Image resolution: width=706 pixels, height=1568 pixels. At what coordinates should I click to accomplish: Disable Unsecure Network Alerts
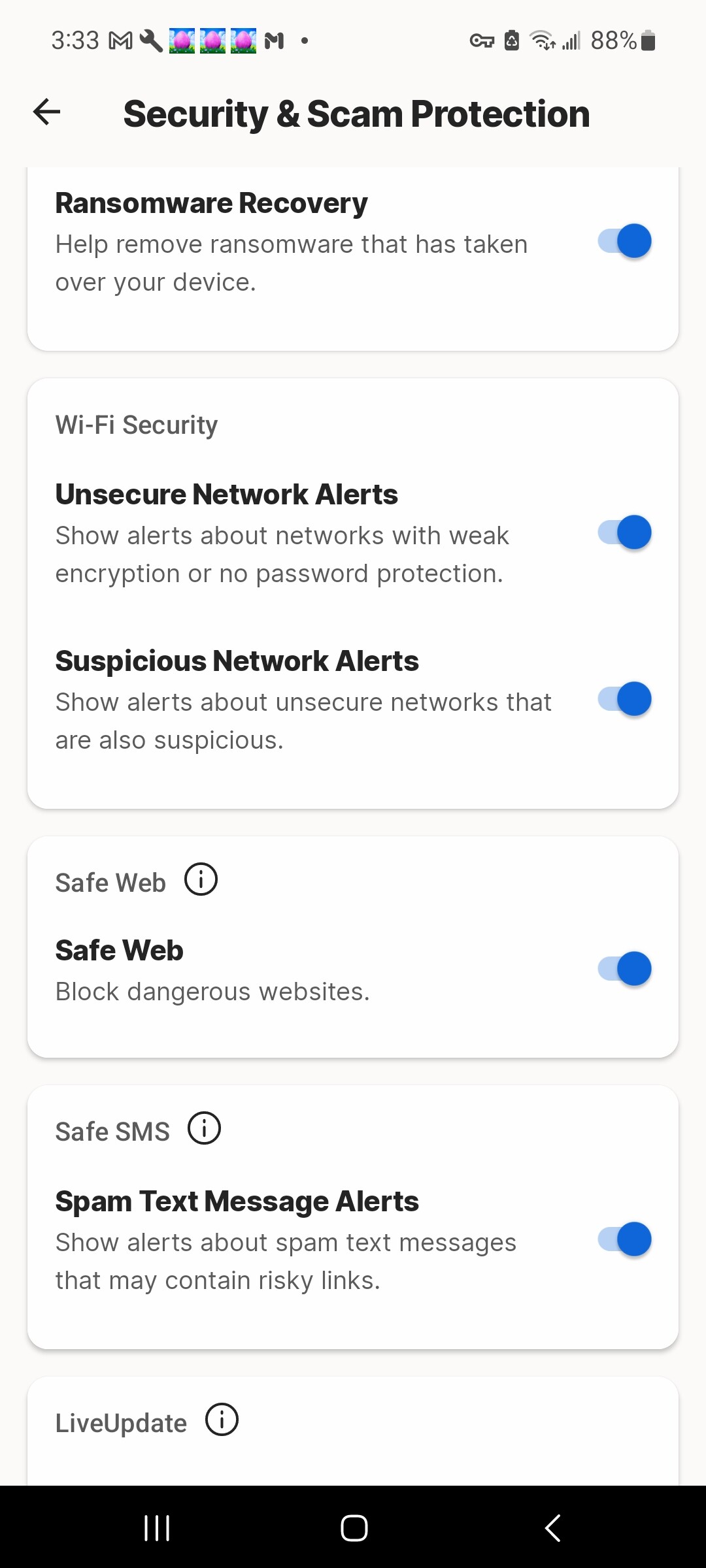[x=624, y=532]
